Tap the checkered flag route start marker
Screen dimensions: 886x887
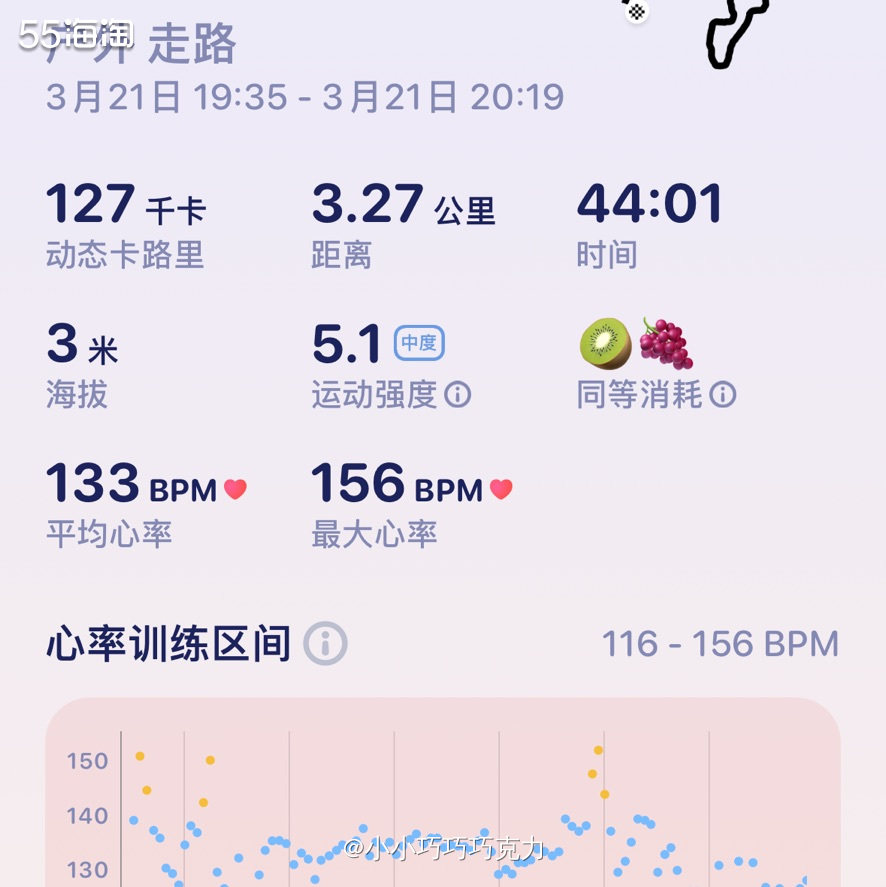click(634, 14)
